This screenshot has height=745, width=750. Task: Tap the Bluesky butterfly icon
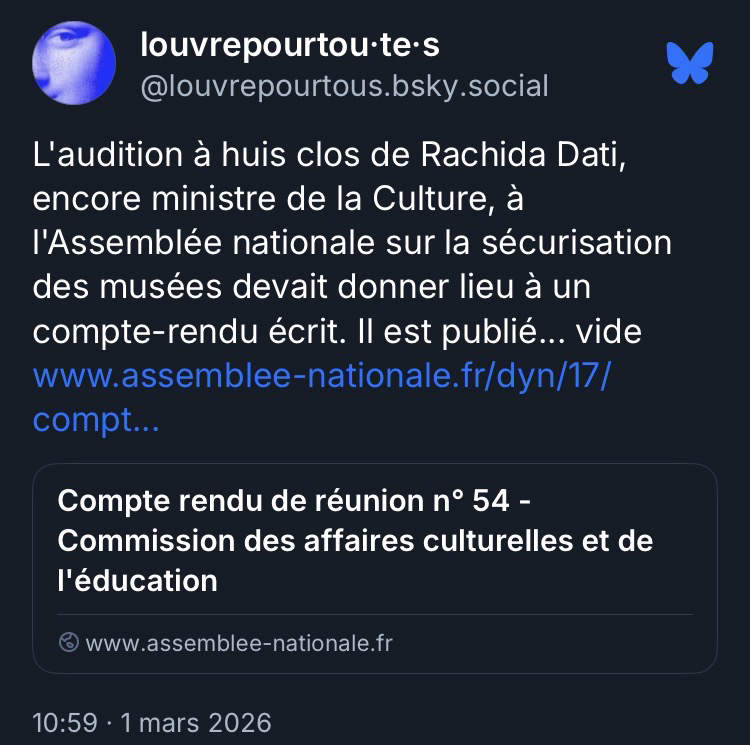point(690,62)
